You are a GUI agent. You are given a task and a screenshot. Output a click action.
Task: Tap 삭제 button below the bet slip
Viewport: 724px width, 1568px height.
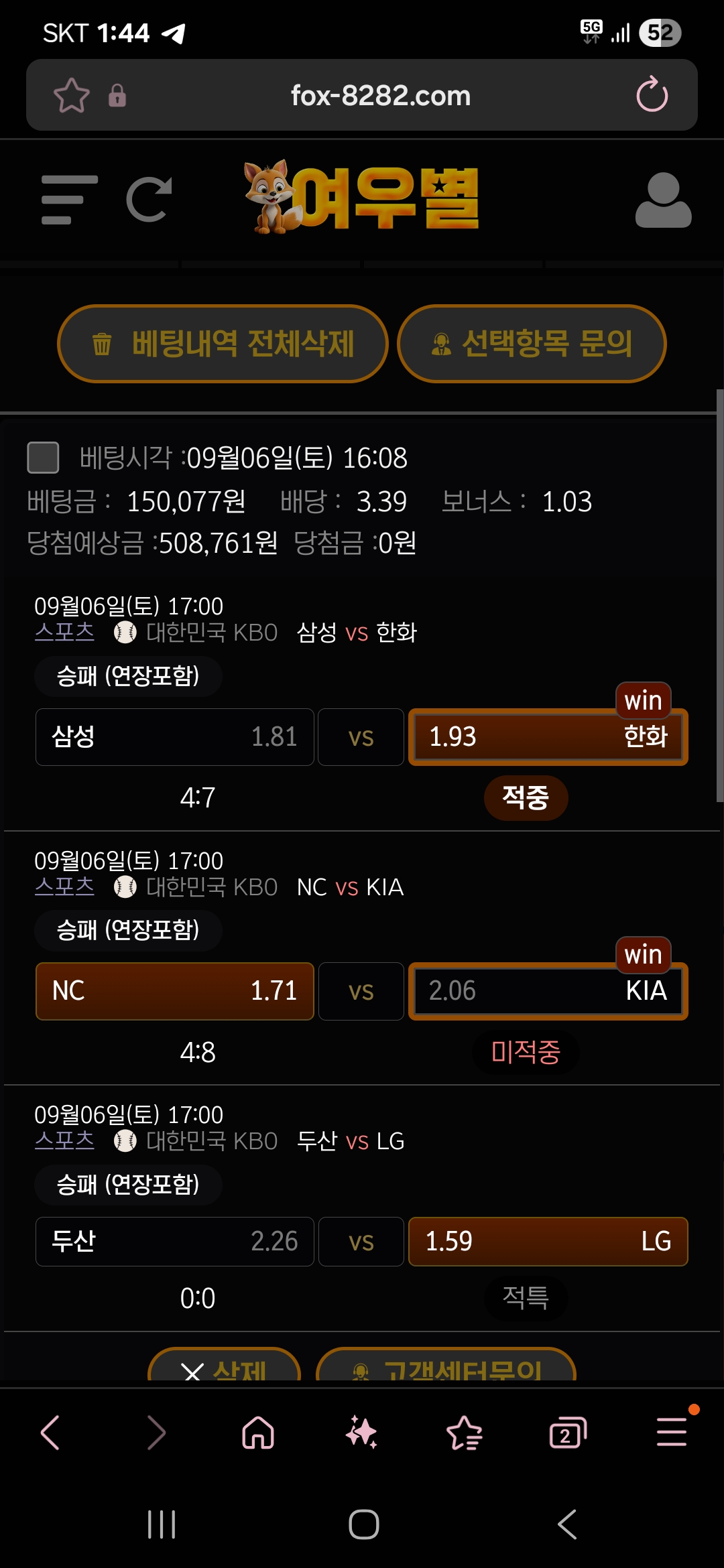click(224, 1367)
